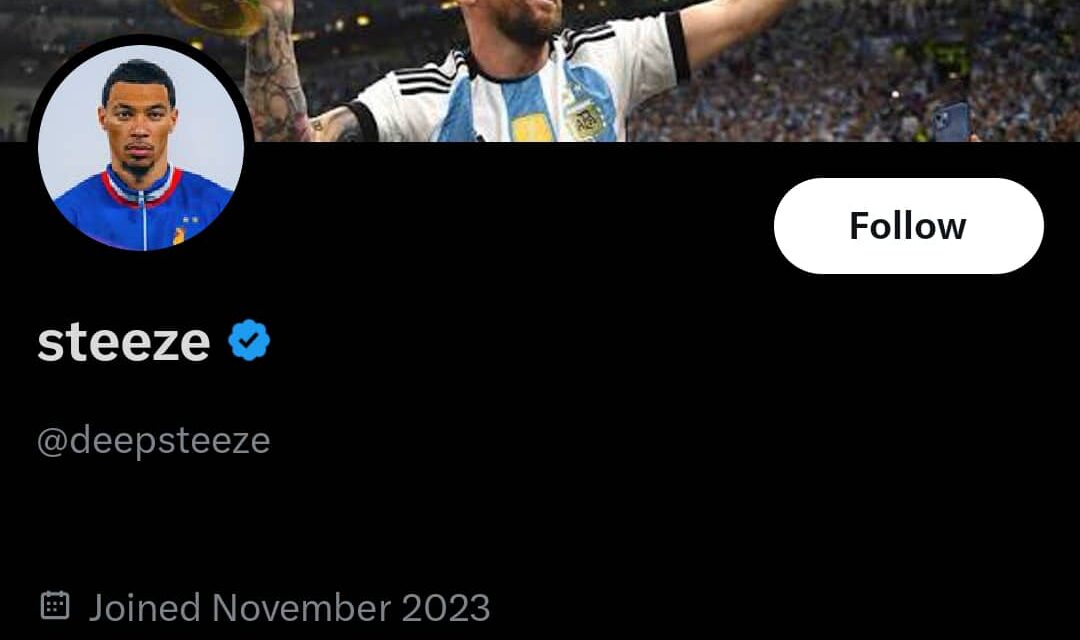Follow the steeze account
The image size is (1080, 640).
pos(908,226)
